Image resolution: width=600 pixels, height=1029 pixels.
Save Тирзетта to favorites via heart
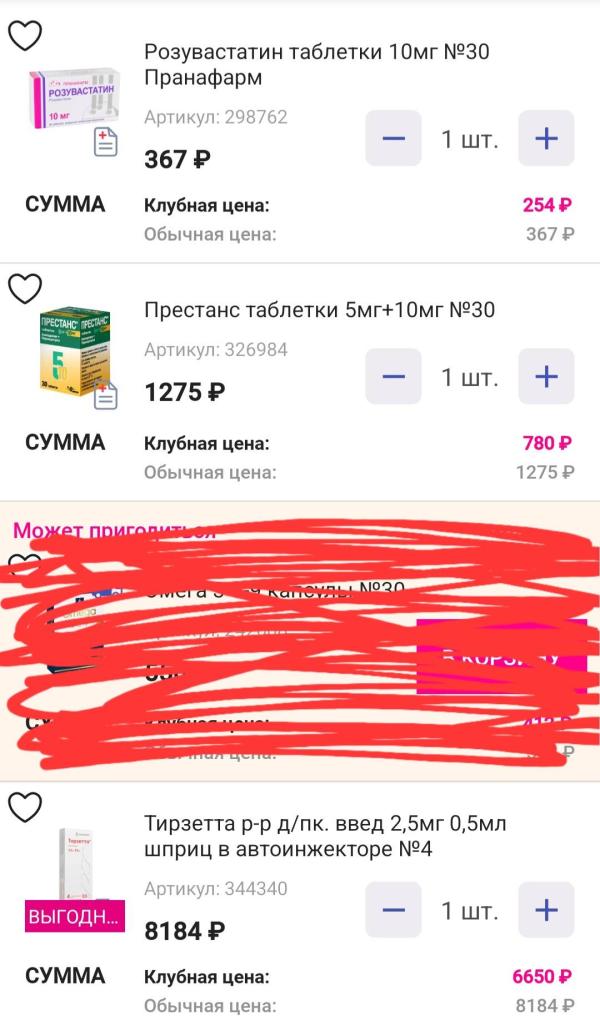[25, 806]
